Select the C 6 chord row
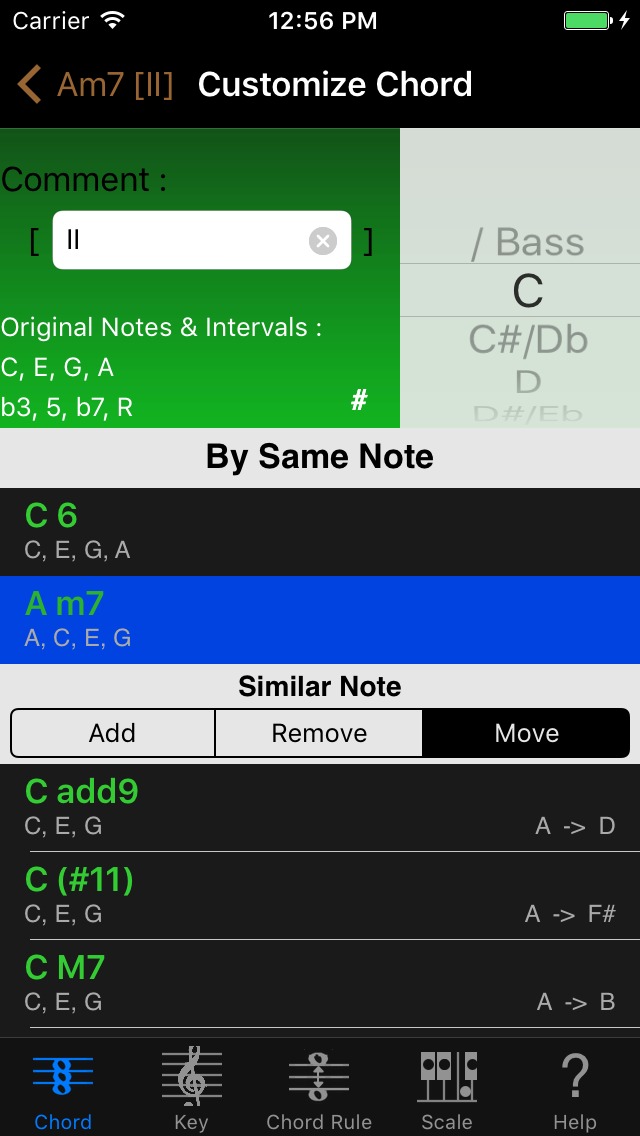 (x=320, y=532)
